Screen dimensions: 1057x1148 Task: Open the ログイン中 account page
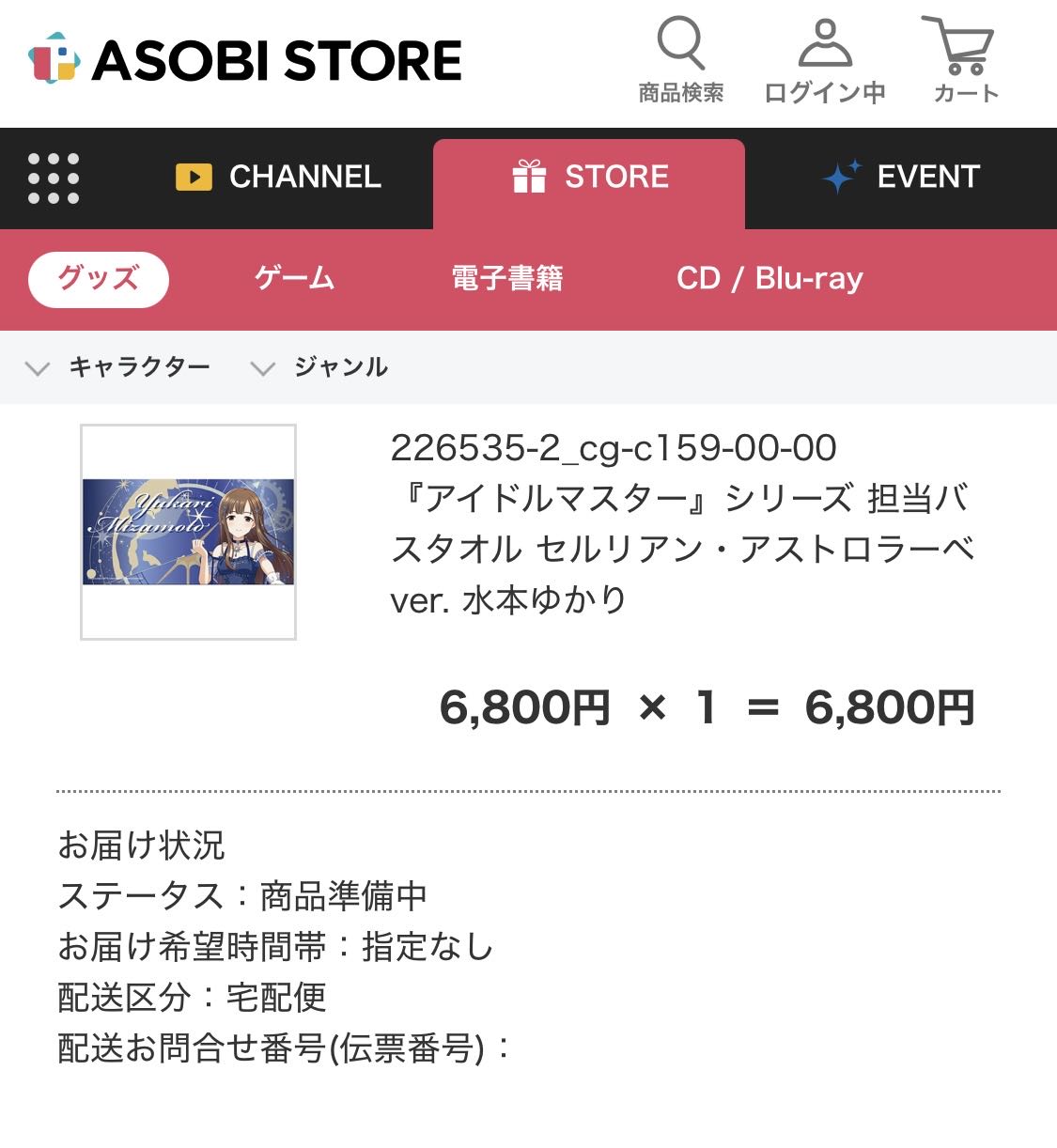pyautogui.click(x=824, y=60)
